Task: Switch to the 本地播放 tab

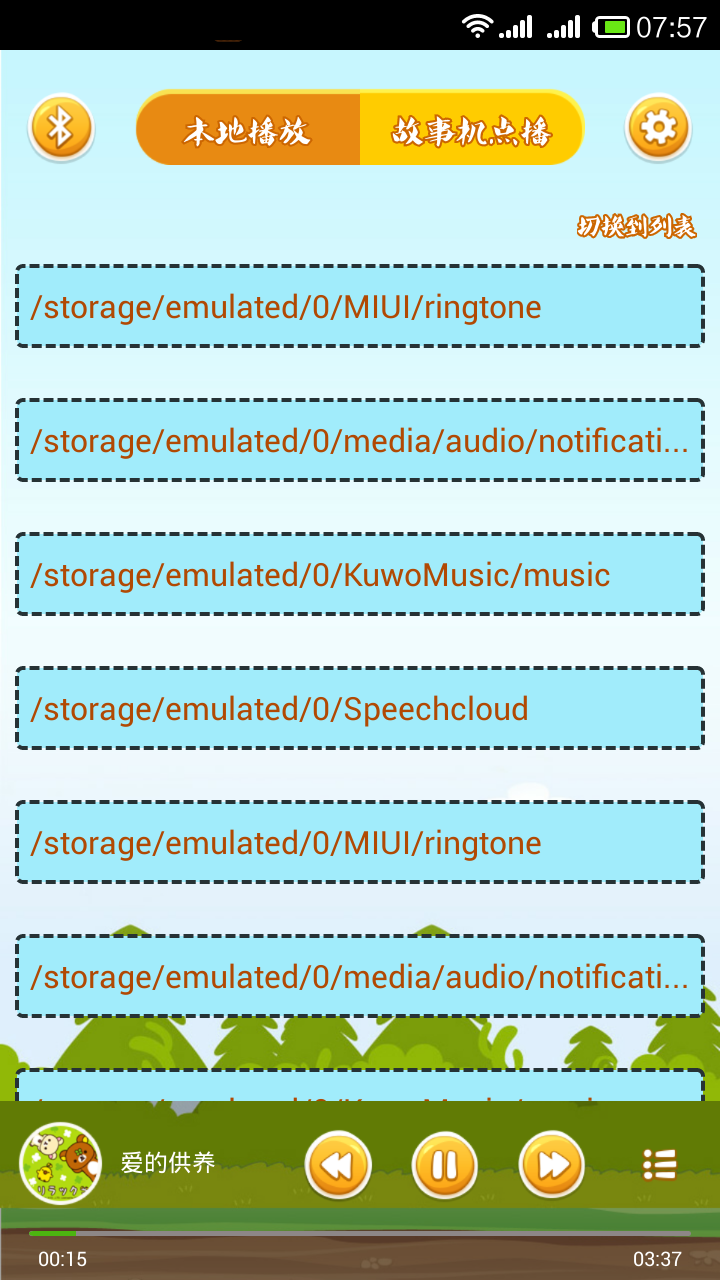Action: (x=248, y=130)
